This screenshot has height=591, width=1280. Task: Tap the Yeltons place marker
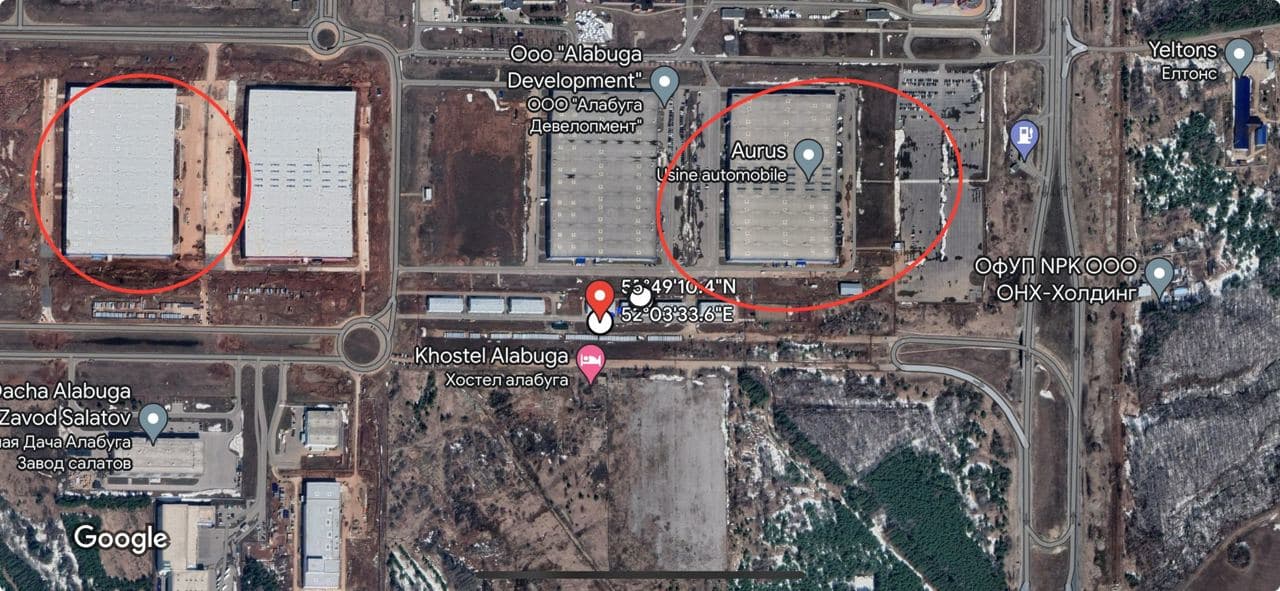[x=1239, y=54]
